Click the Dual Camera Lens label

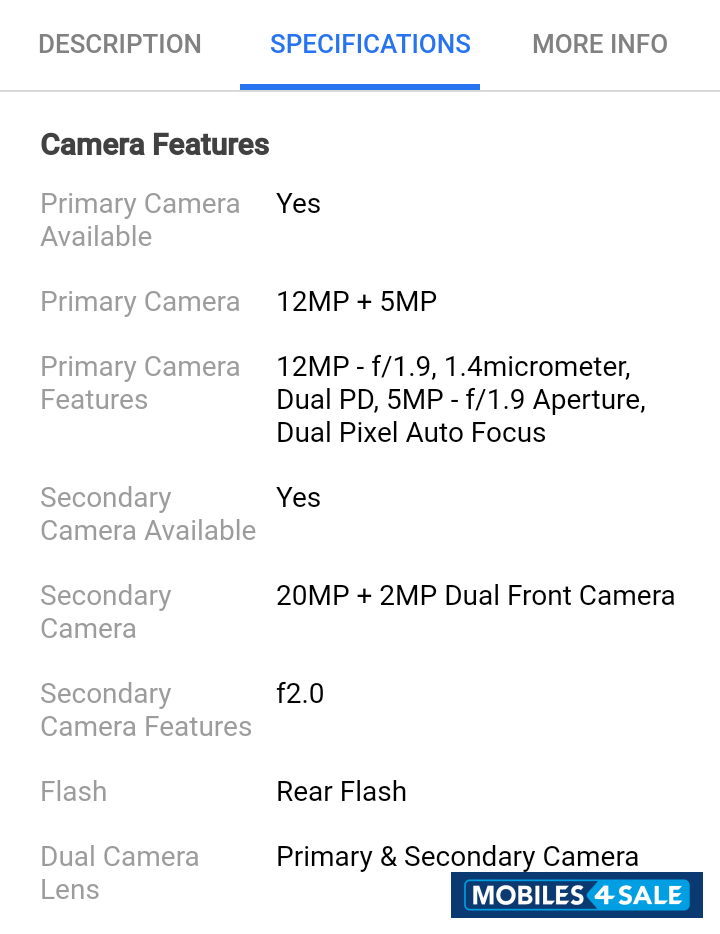tap(120, 872)
